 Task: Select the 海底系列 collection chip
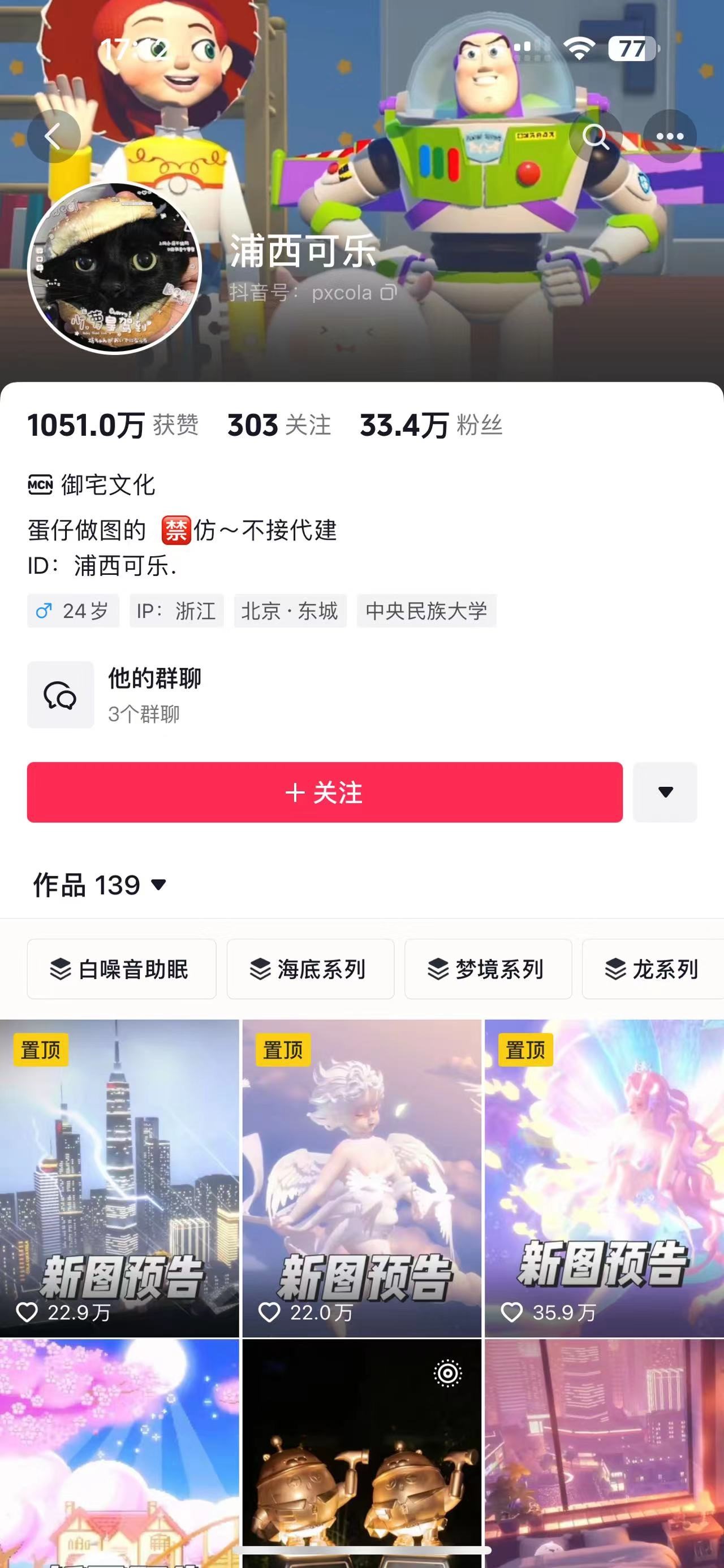[310, 969]
